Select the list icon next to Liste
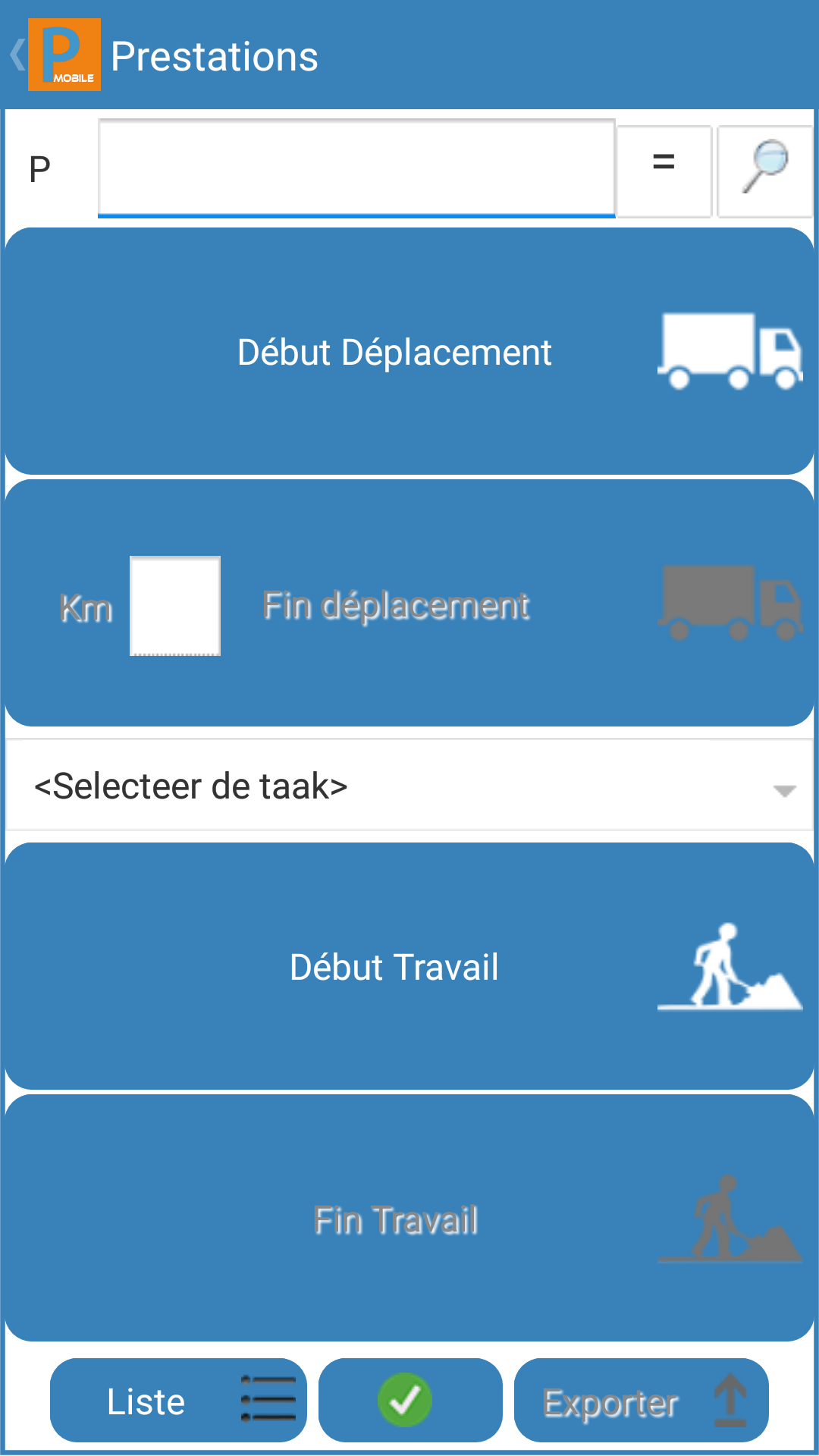This screenshot has width=819, height=1456. coord(269,1401)
